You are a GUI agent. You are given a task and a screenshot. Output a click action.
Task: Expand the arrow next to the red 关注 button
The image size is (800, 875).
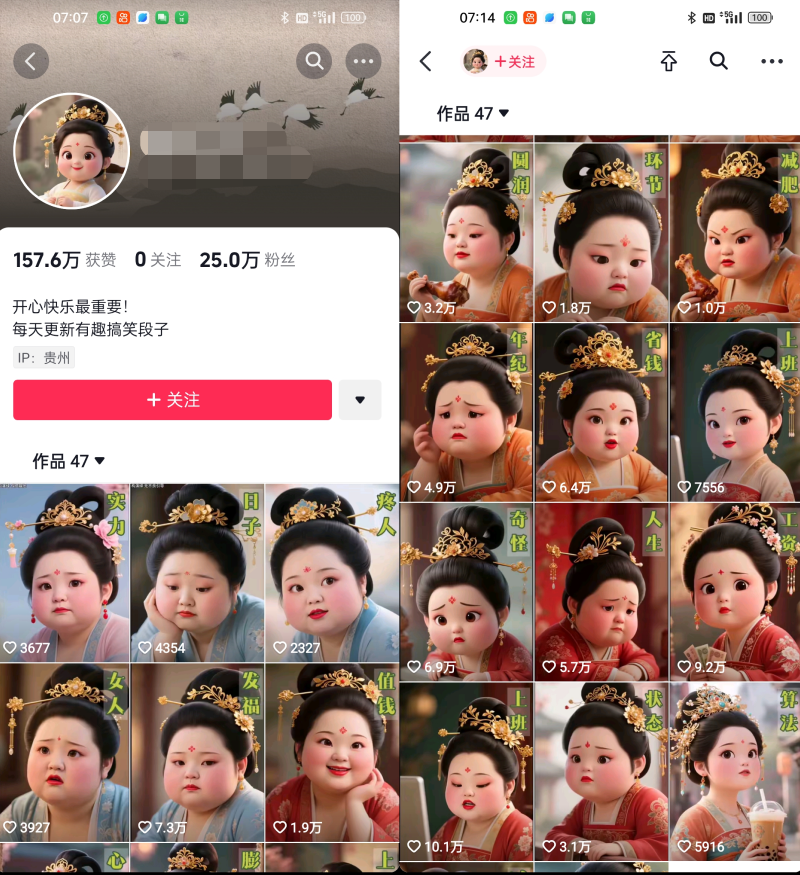pyautogui.click(x=360, y=400)
